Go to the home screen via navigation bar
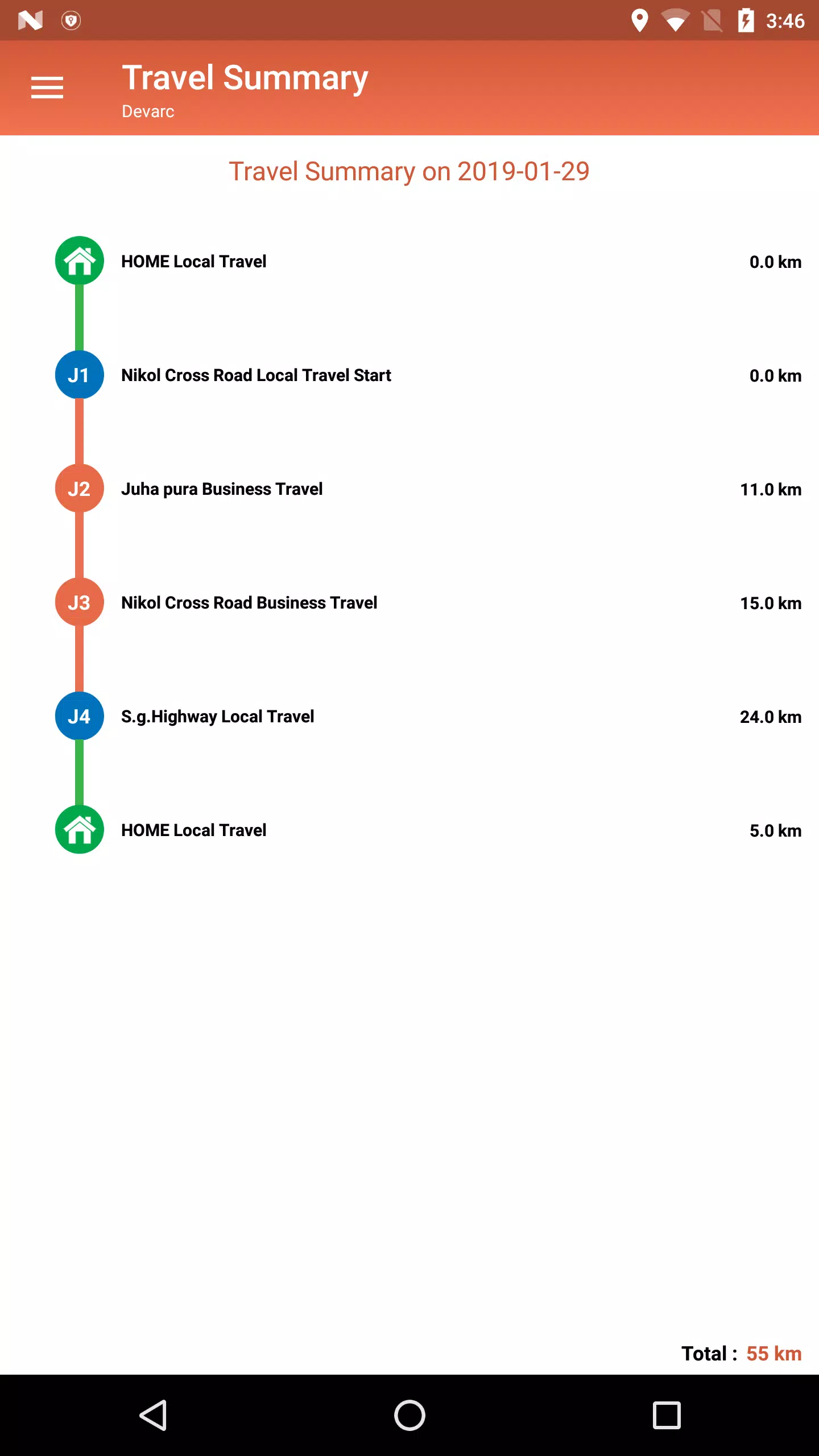Image resolution: width=819 pixels, height=1456 pixels. (x=409, y=1415)
